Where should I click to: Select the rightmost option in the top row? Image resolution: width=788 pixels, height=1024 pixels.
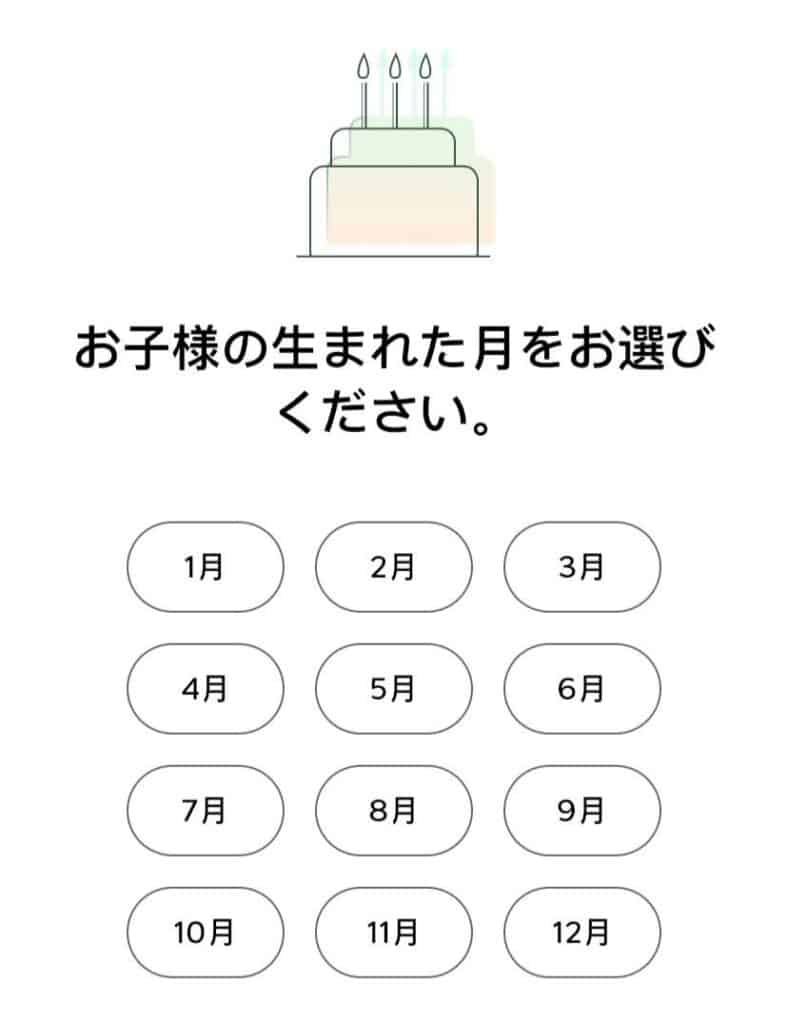[583, 566]
